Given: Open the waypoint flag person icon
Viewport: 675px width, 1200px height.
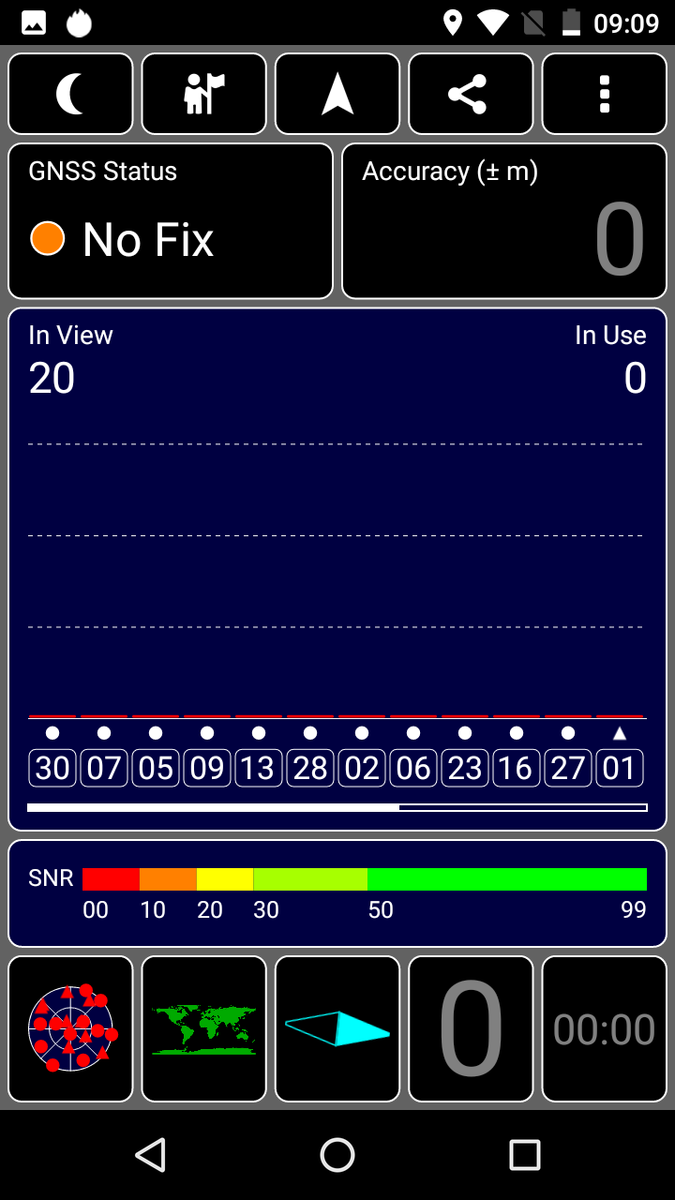Looking at the screenshot, I should (x=204, y=95).
